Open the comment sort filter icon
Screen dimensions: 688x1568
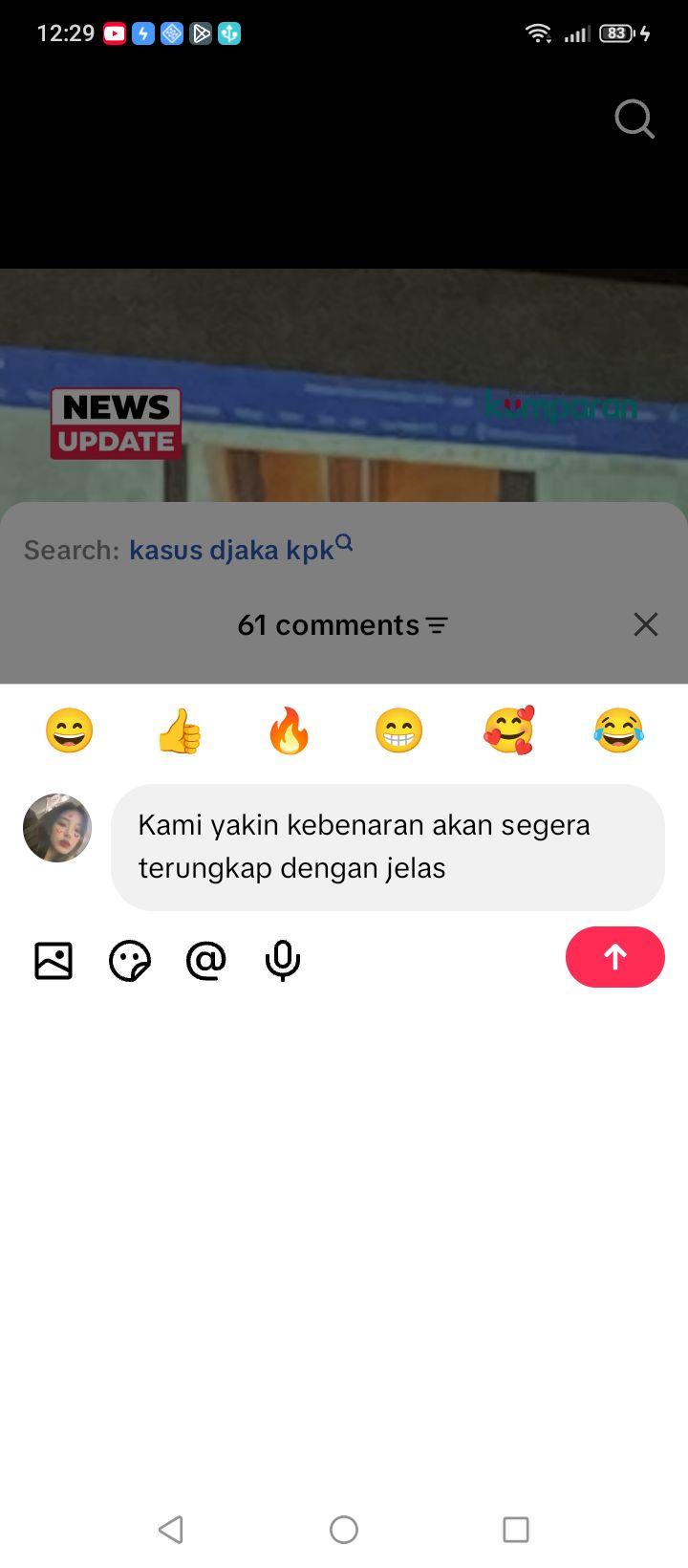(437, 625)
